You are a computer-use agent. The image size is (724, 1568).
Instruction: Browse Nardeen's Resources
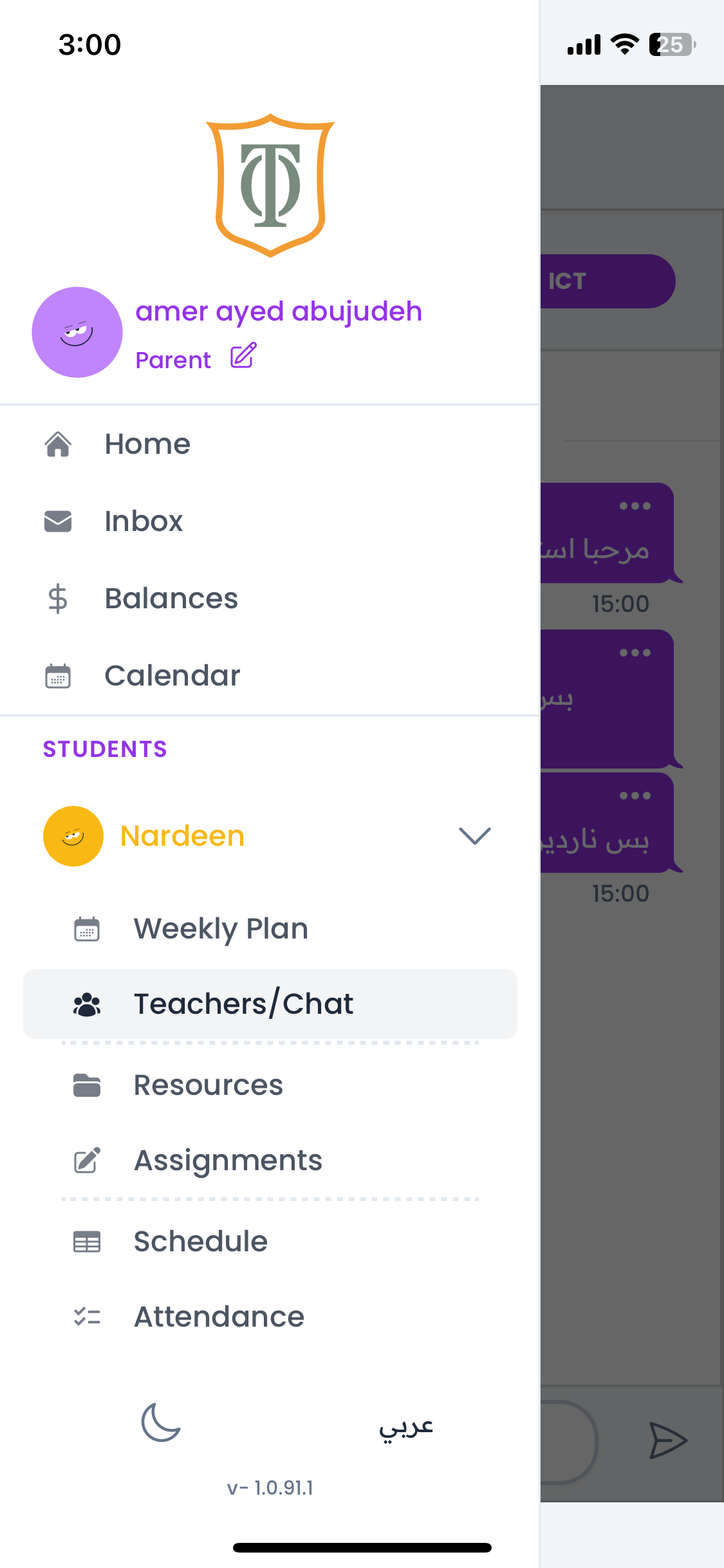point(208,1085)
